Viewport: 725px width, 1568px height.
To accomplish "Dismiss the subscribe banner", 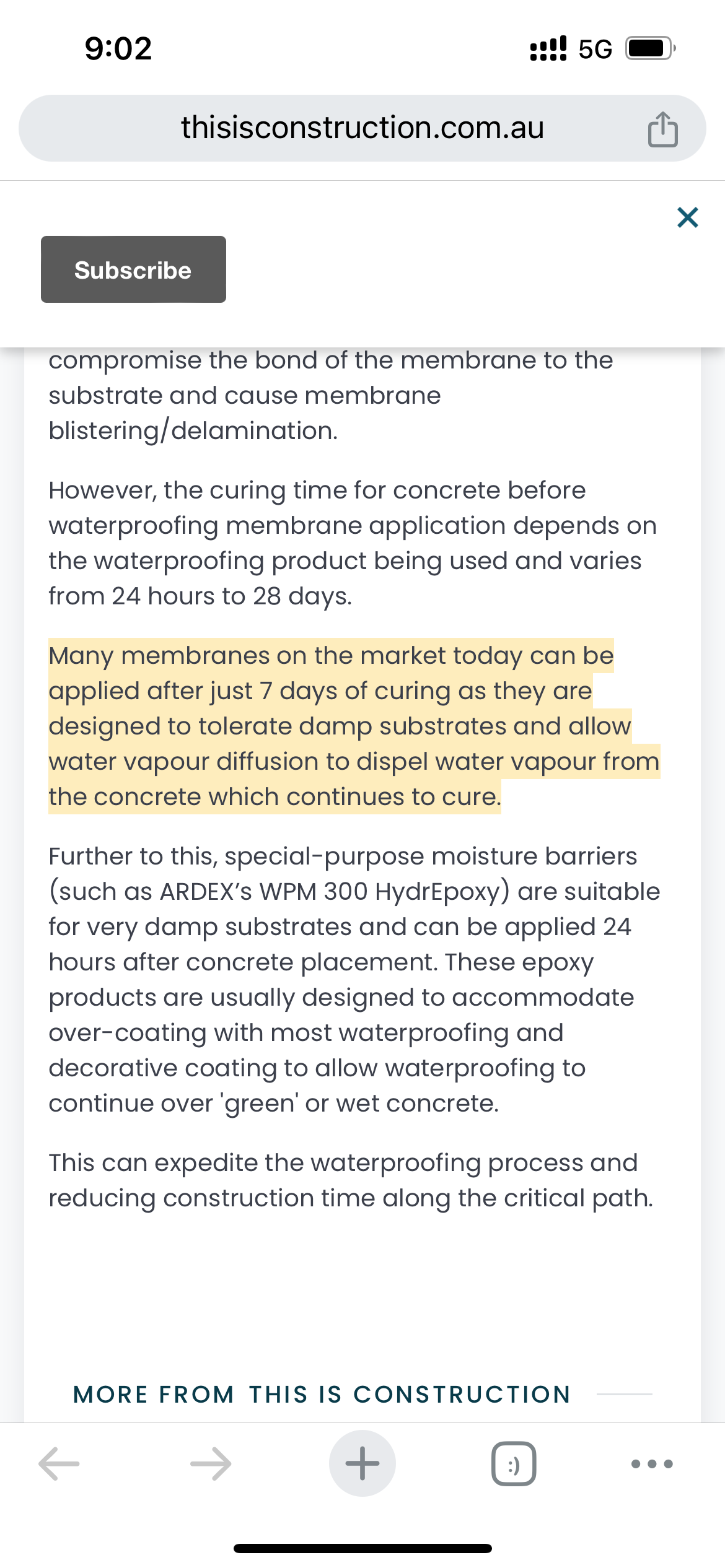I will point(687,217).
